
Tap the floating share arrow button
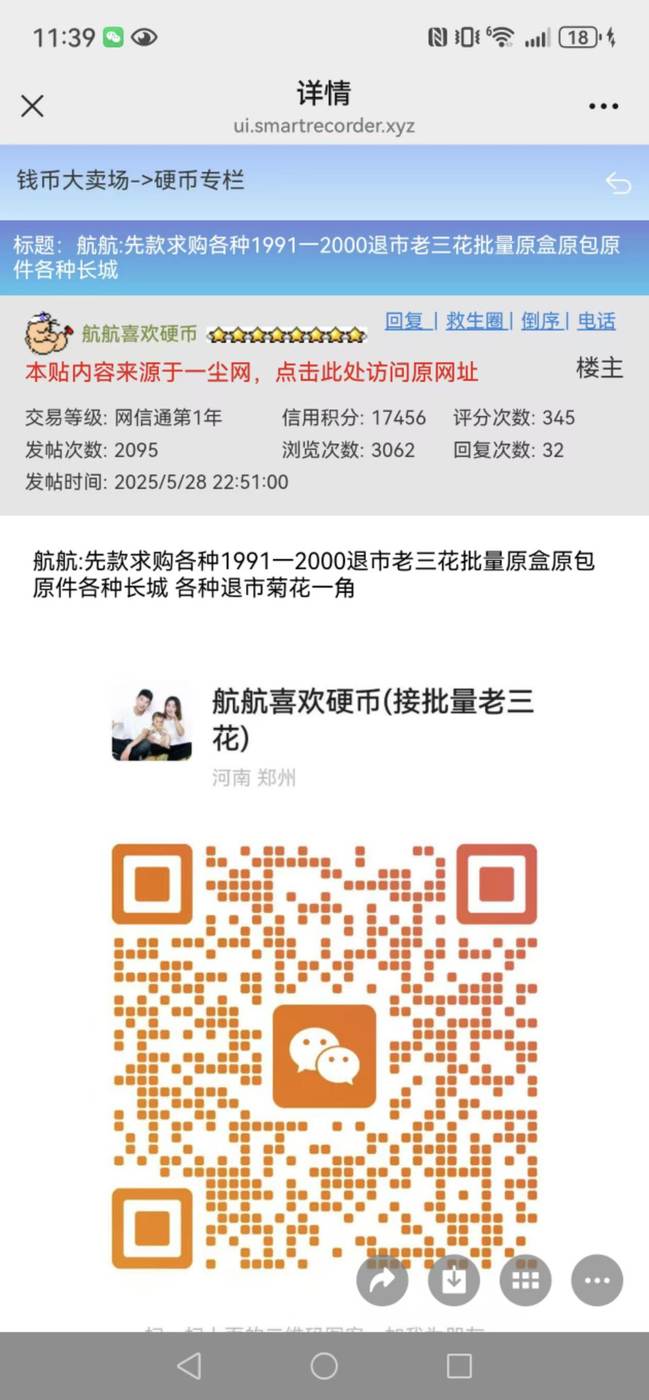click(382, 1280)
